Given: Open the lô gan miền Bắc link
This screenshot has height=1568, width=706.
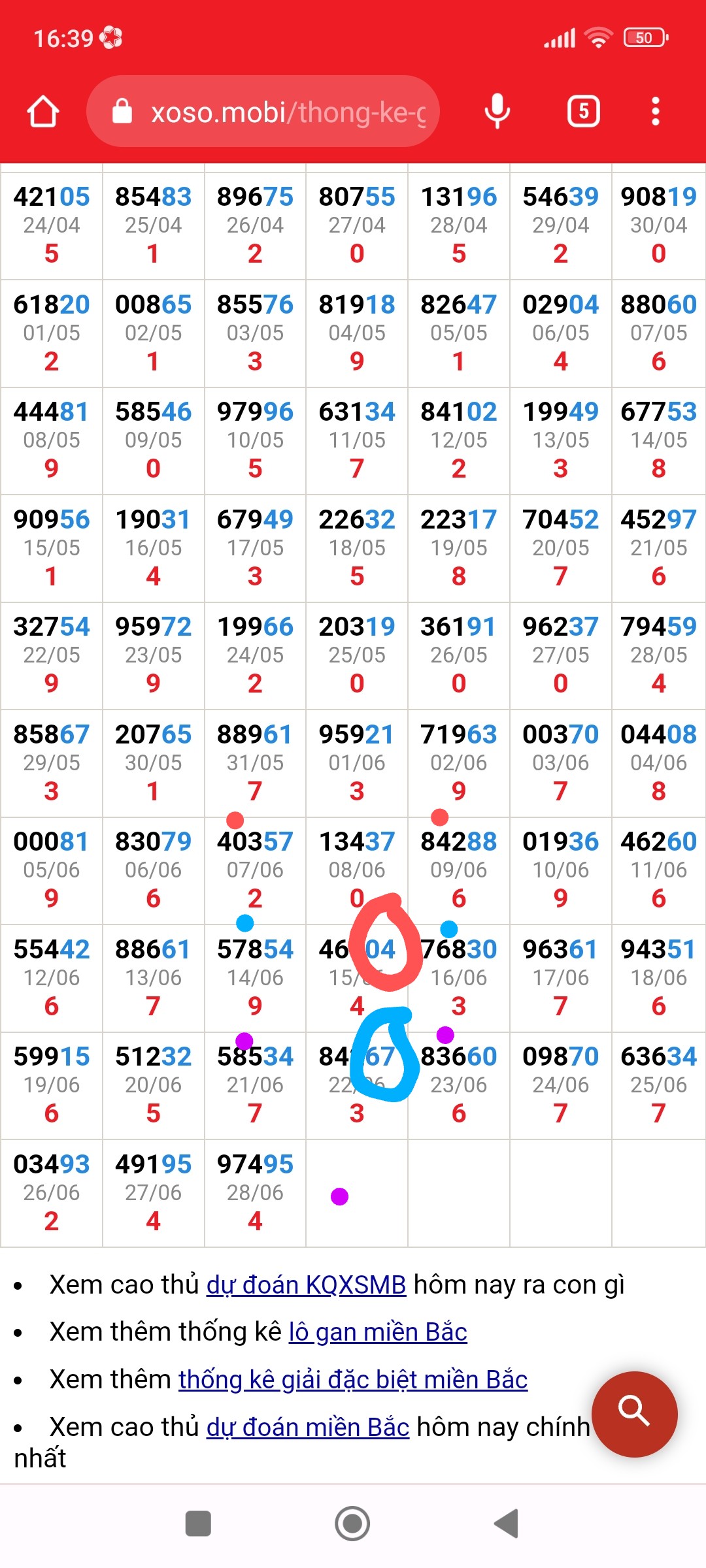Looking at the screenshot, I should pyautogui.click(x=378, y=1332).
